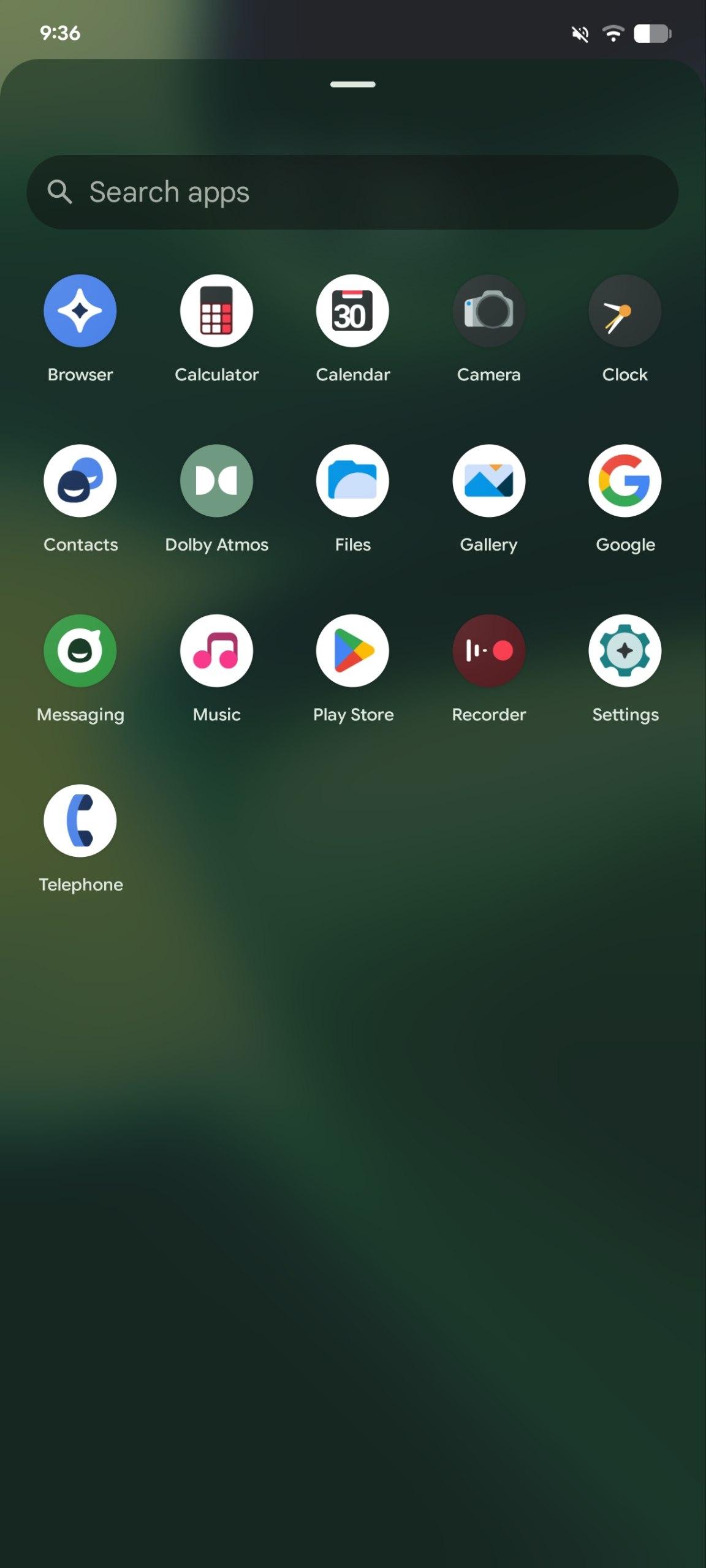Open the Settings app
This screenshot has height=1568, width=706.
[624, 651]
